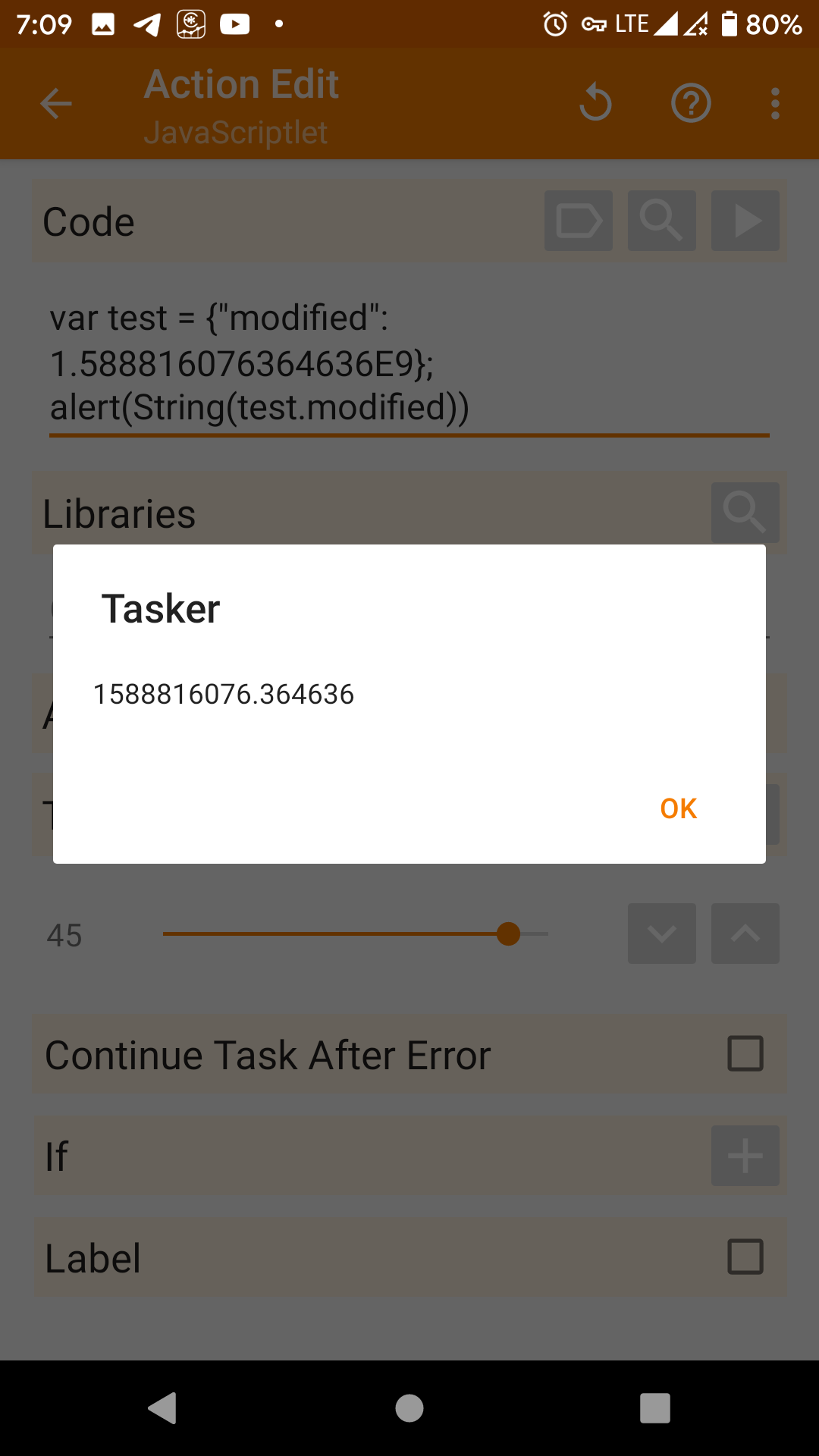The width and height of the screenshot is (819, 1456).
Task: Open the help icon in the toolbar
Action: 691,103
